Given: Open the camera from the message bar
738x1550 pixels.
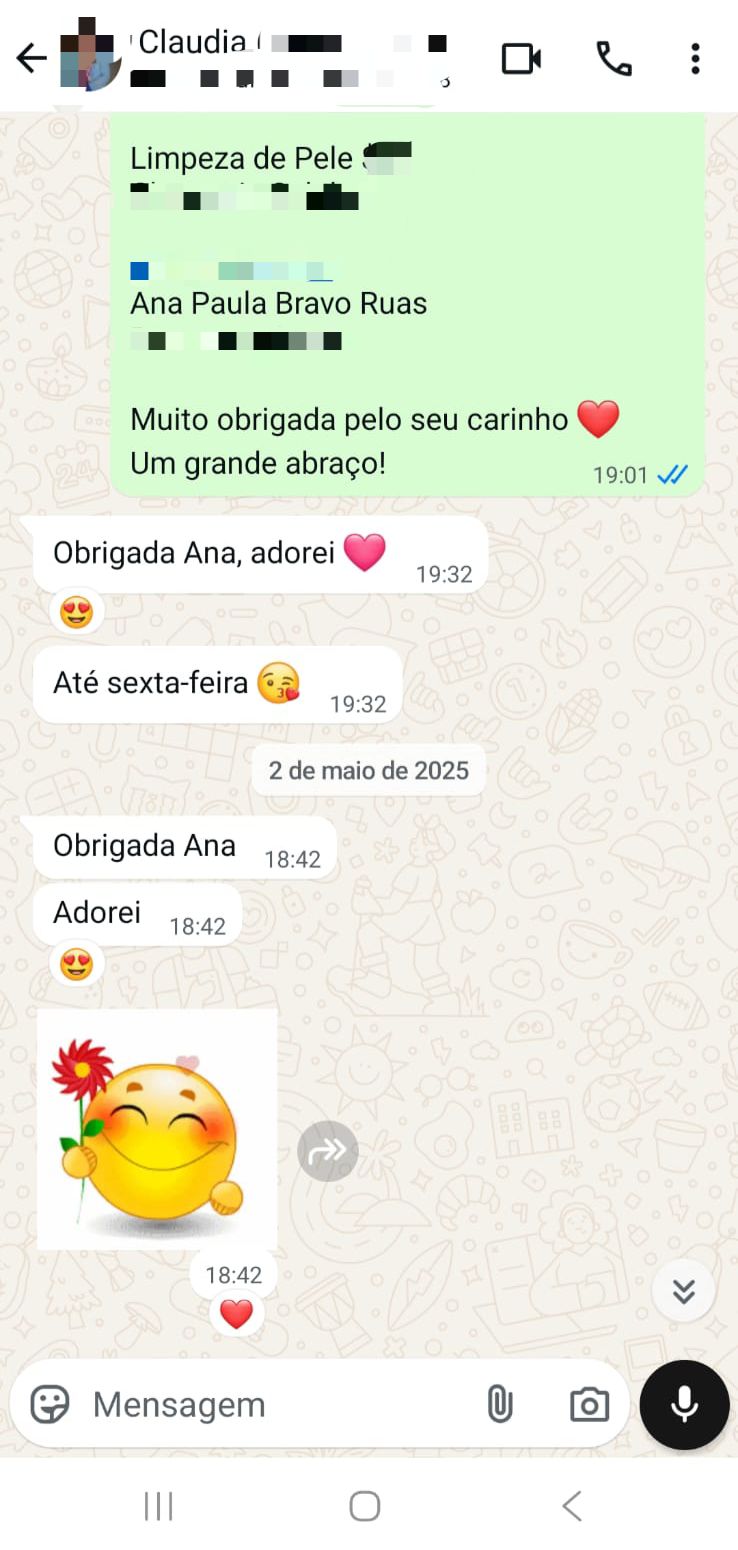Looking at the screenshot, I should click(589, 1404).
